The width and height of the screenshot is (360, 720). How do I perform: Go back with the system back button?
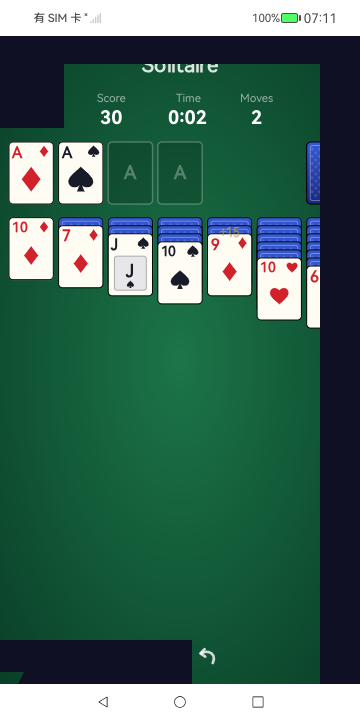pyautogui.click(x=103, y=702)
